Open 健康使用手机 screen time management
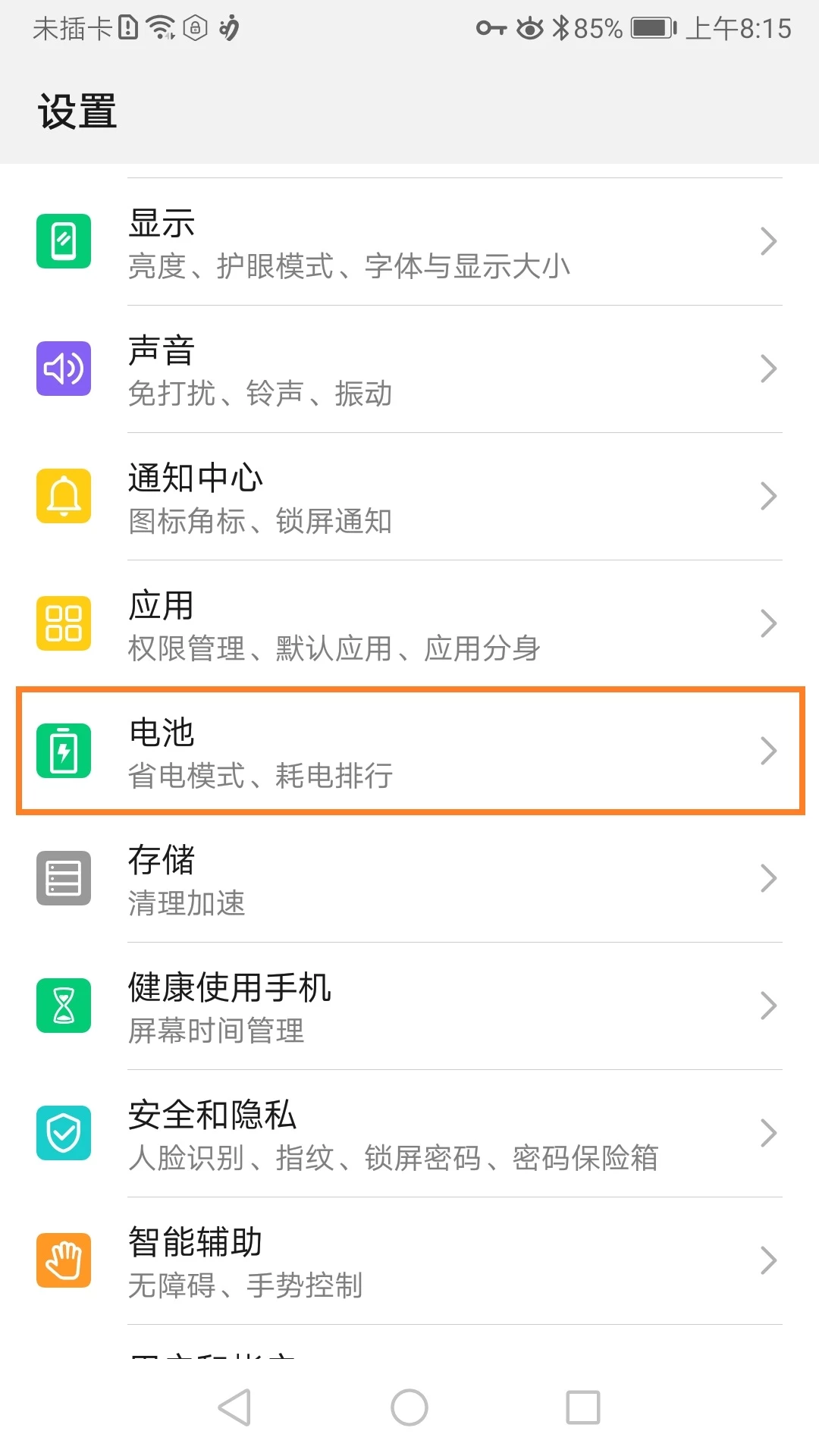This screenshot has height=1456, width=819. coord(409,1007)
